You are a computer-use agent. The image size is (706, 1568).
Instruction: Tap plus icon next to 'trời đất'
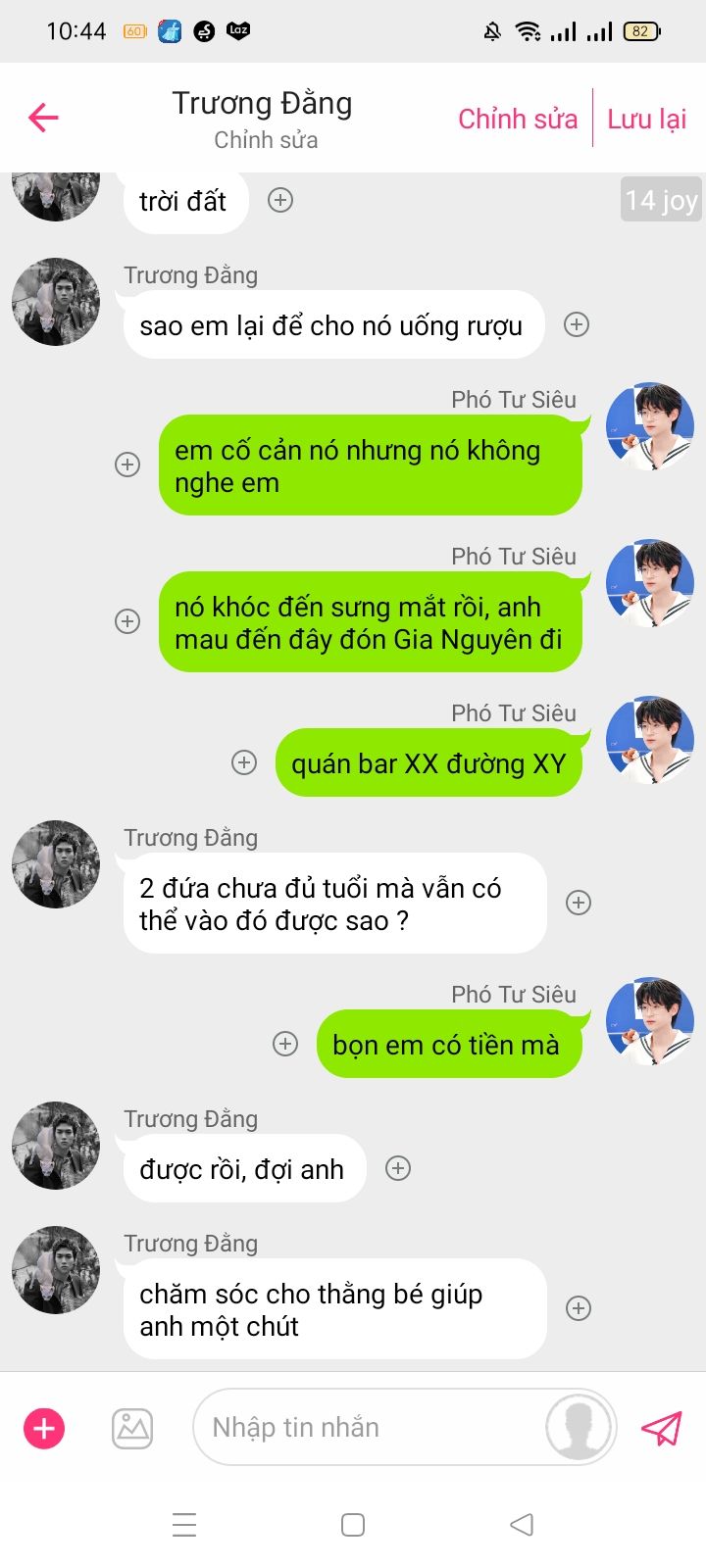[x=280, y=200]
